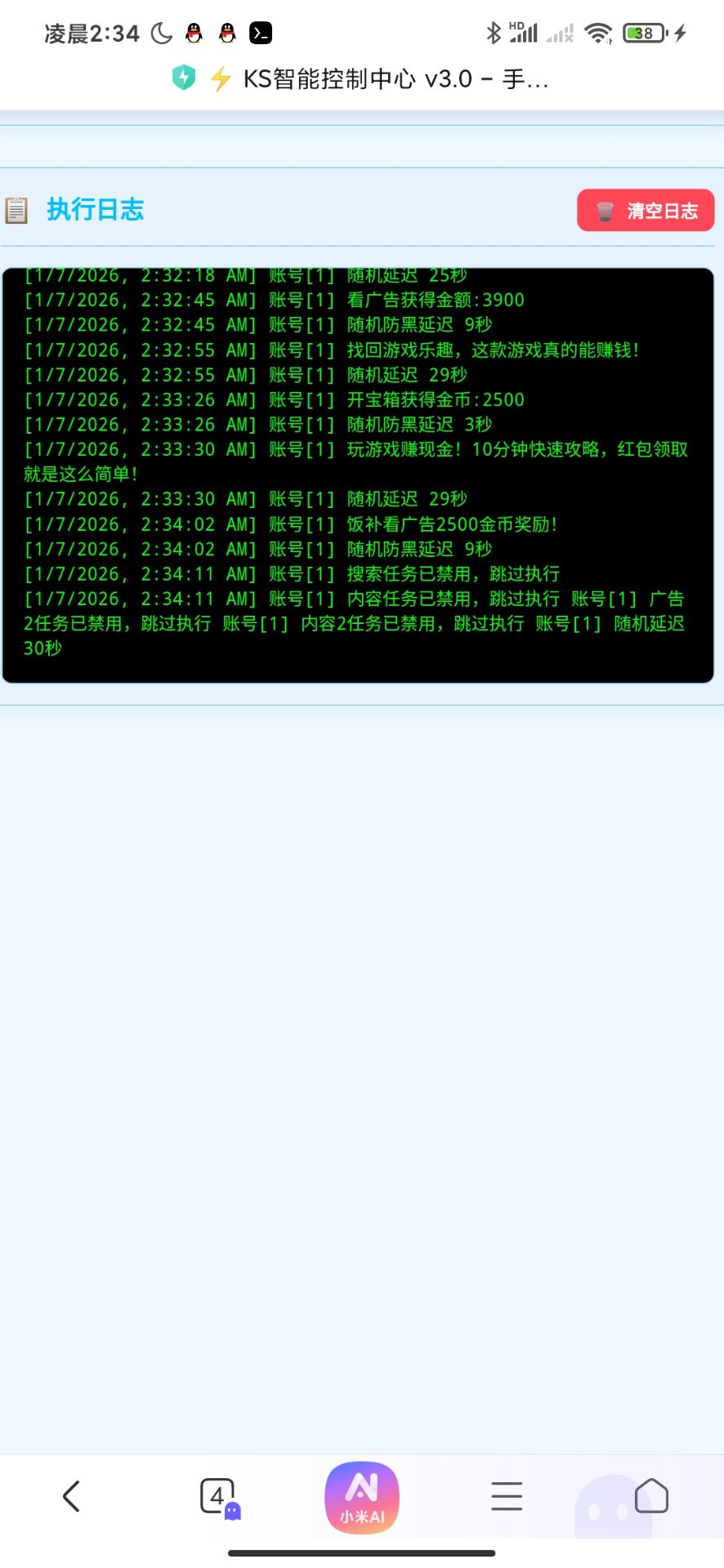This screenshot has width=724, height=1568.
Task: Tap the 清空日志 clear log button
Action: pyautogui.click(x=646, y=211)
